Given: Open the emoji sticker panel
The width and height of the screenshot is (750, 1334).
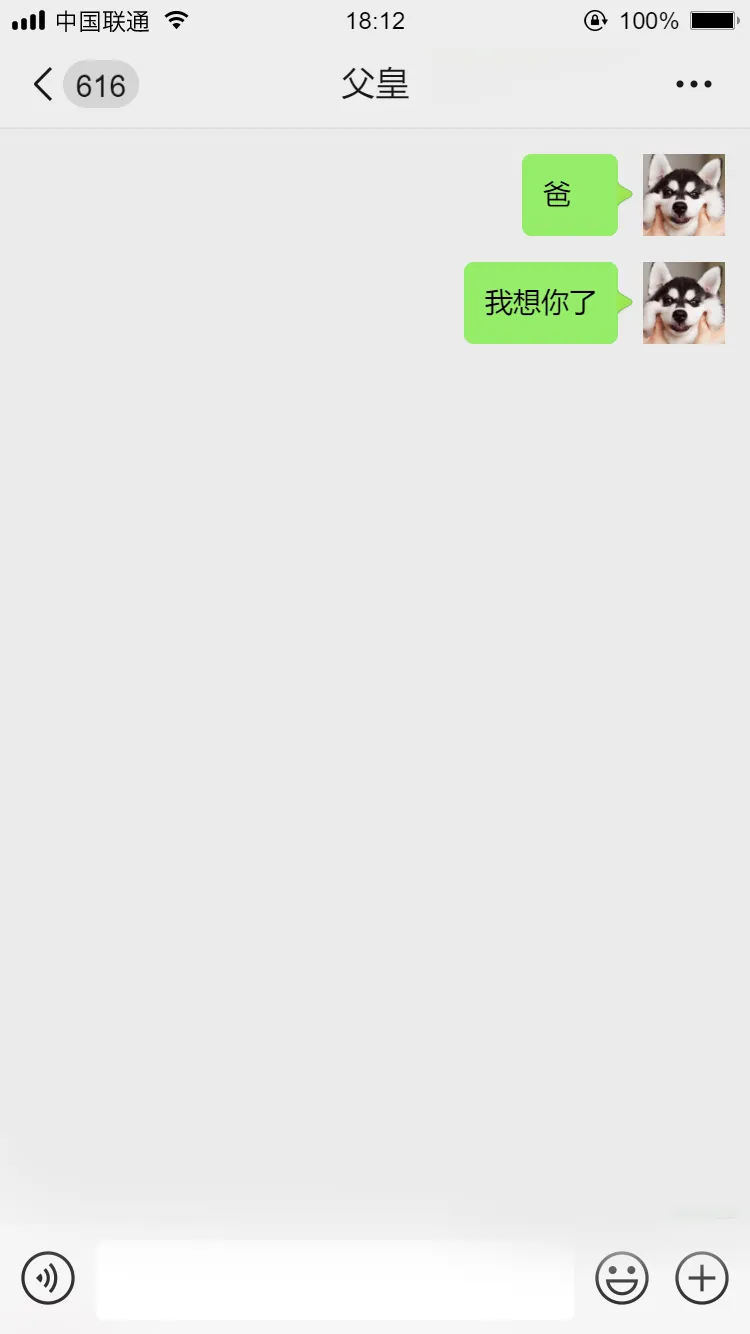Looking at the screenshot, I should click(x=622, y=1278).
